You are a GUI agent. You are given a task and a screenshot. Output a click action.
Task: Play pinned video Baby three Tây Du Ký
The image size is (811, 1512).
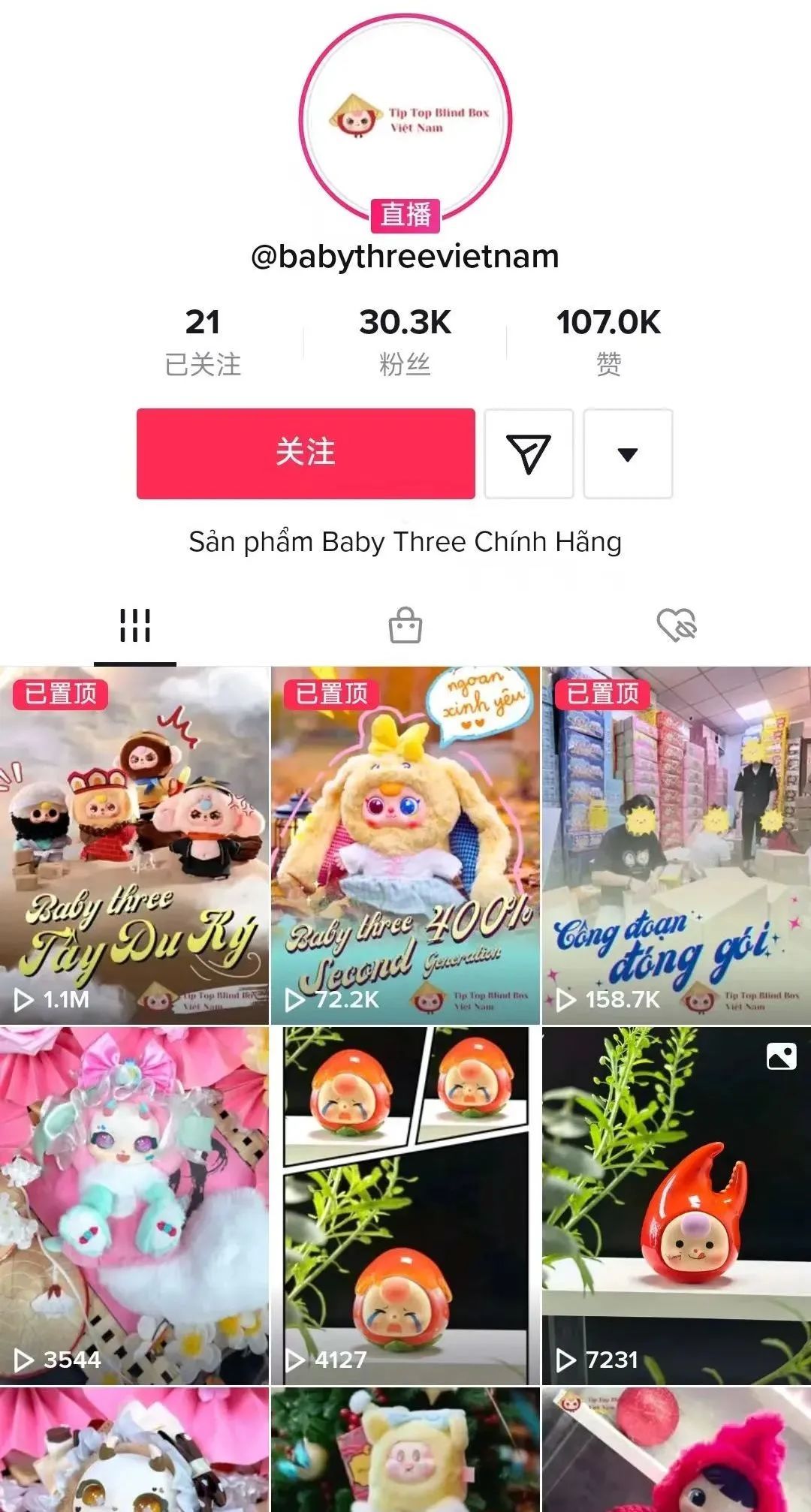pos(134,845)
